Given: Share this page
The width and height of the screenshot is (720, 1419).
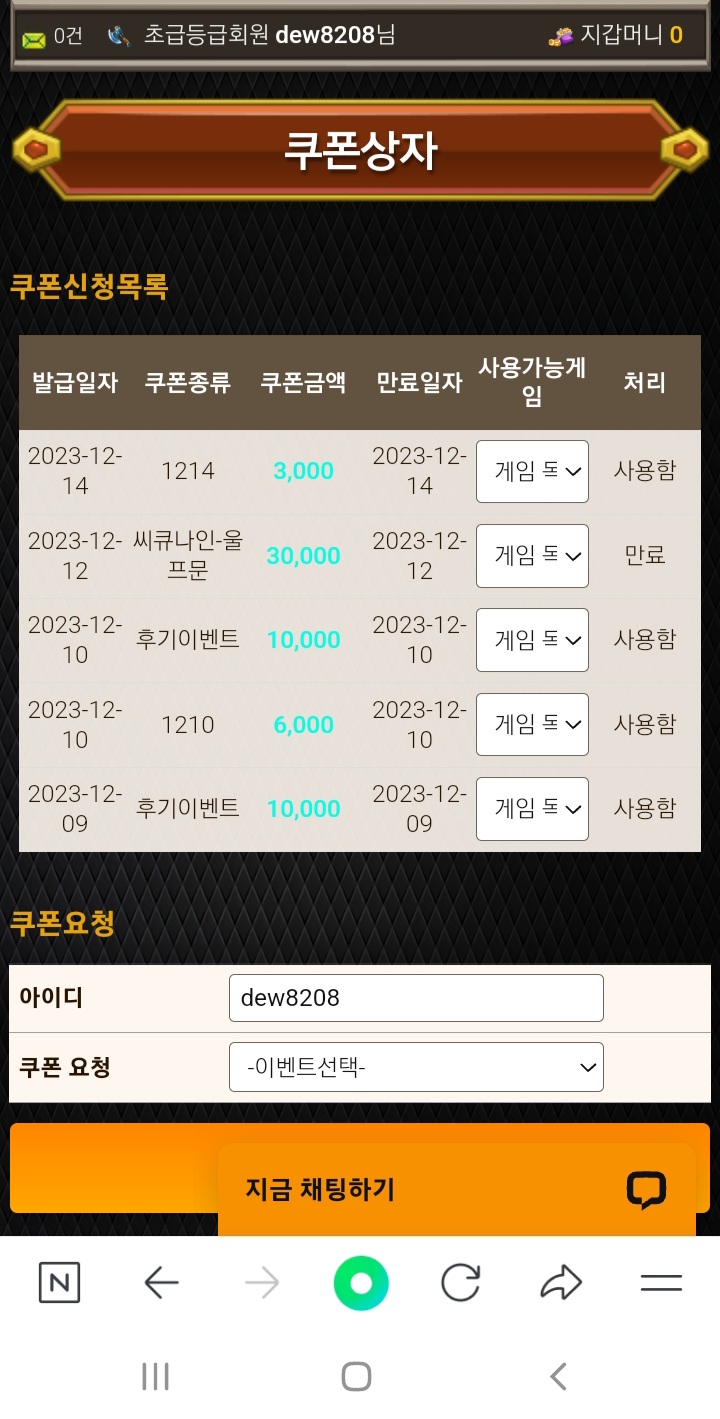Looking at the screenshot, I should 561,1283.
